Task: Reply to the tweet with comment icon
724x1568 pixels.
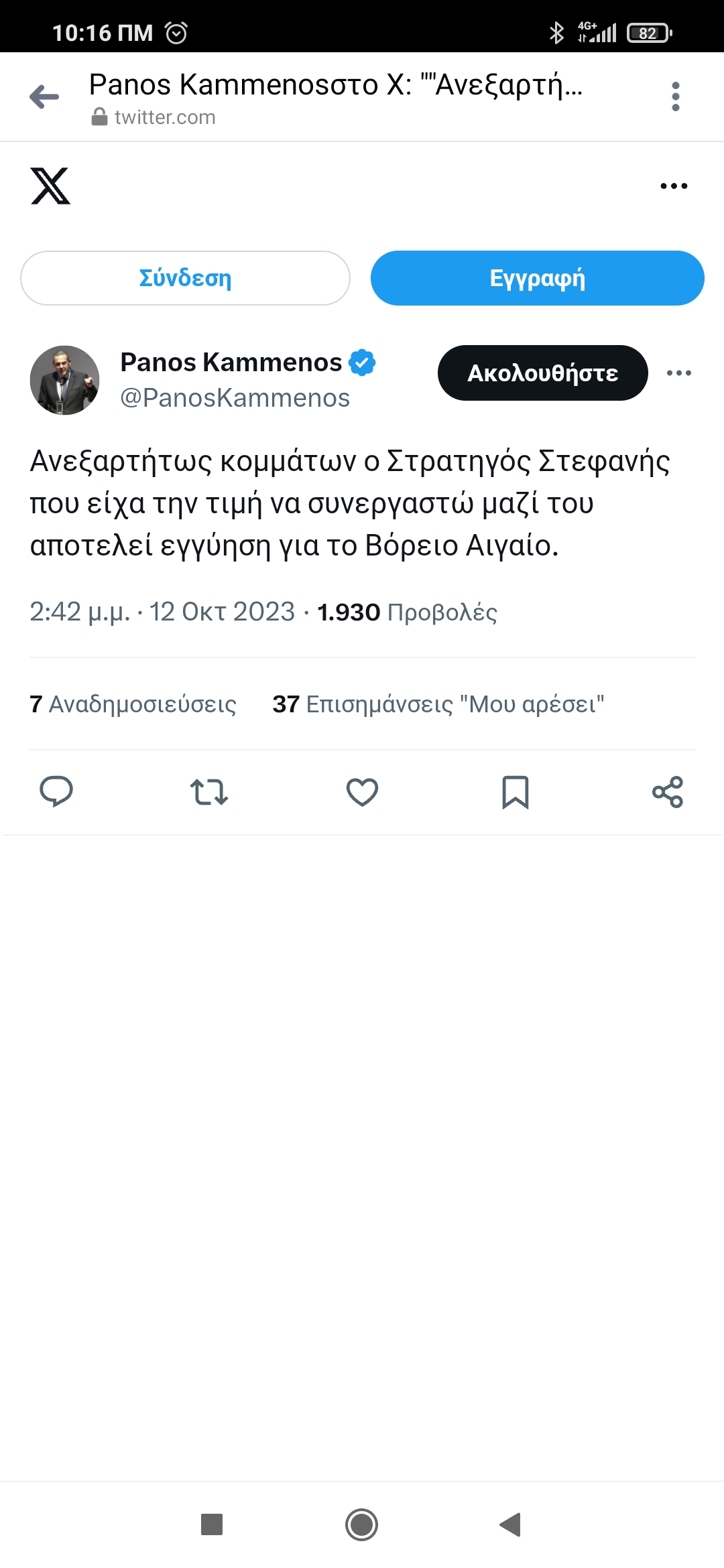Action: (x=56, y=792)
